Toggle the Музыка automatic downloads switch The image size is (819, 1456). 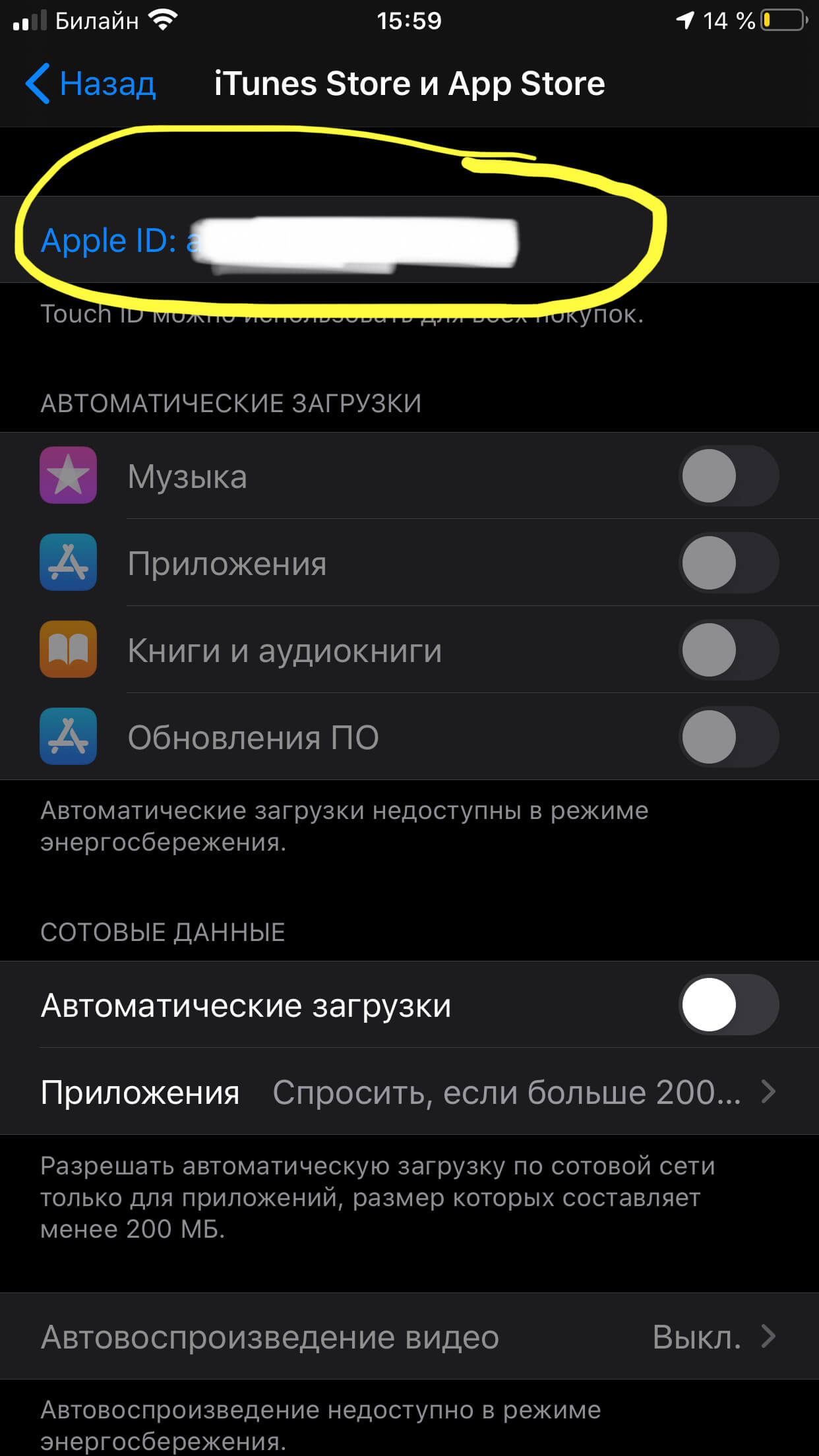click(728, 476)
